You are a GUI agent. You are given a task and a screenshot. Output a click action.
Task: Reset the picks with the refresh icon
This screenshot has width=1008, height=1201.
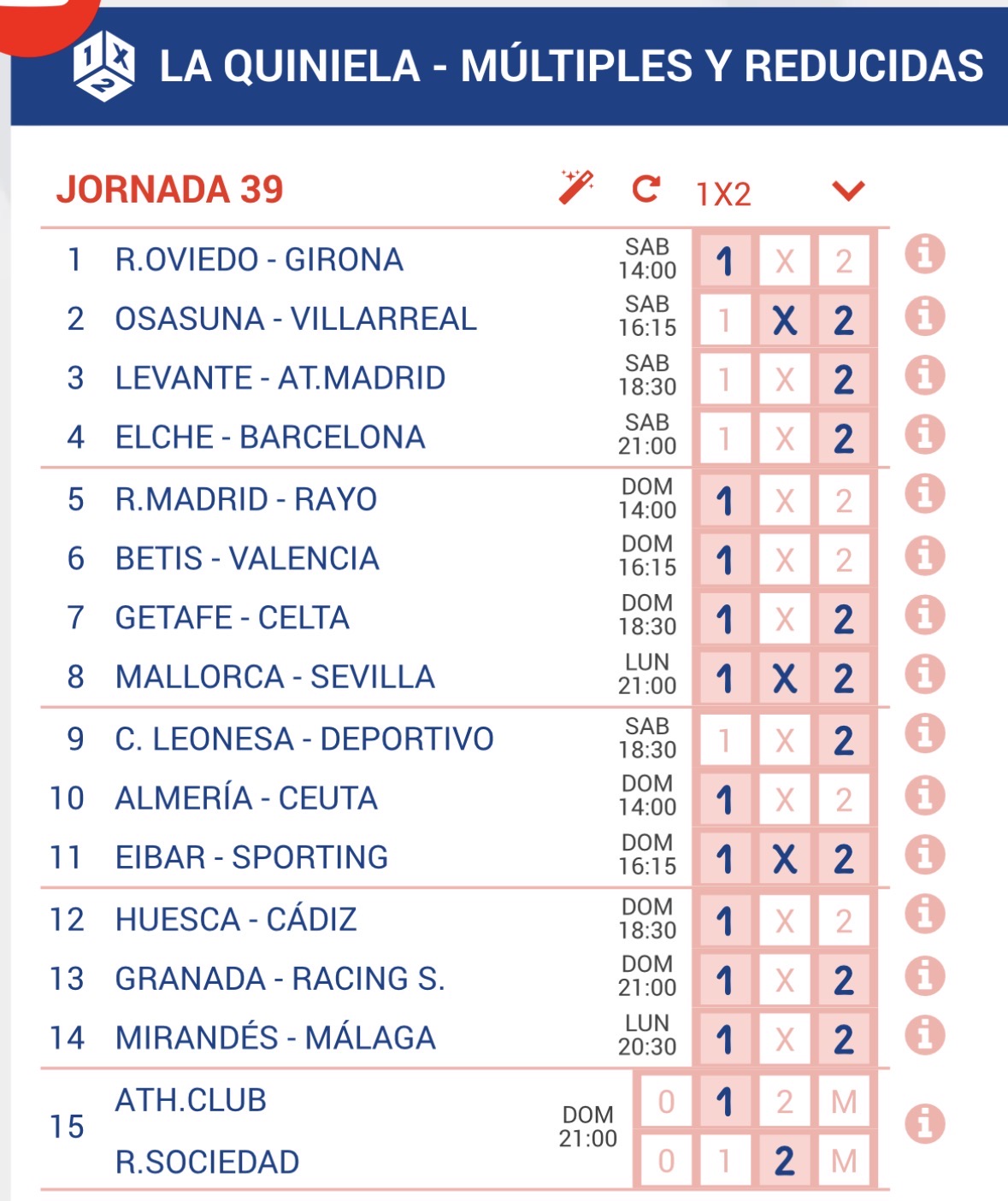645,188
